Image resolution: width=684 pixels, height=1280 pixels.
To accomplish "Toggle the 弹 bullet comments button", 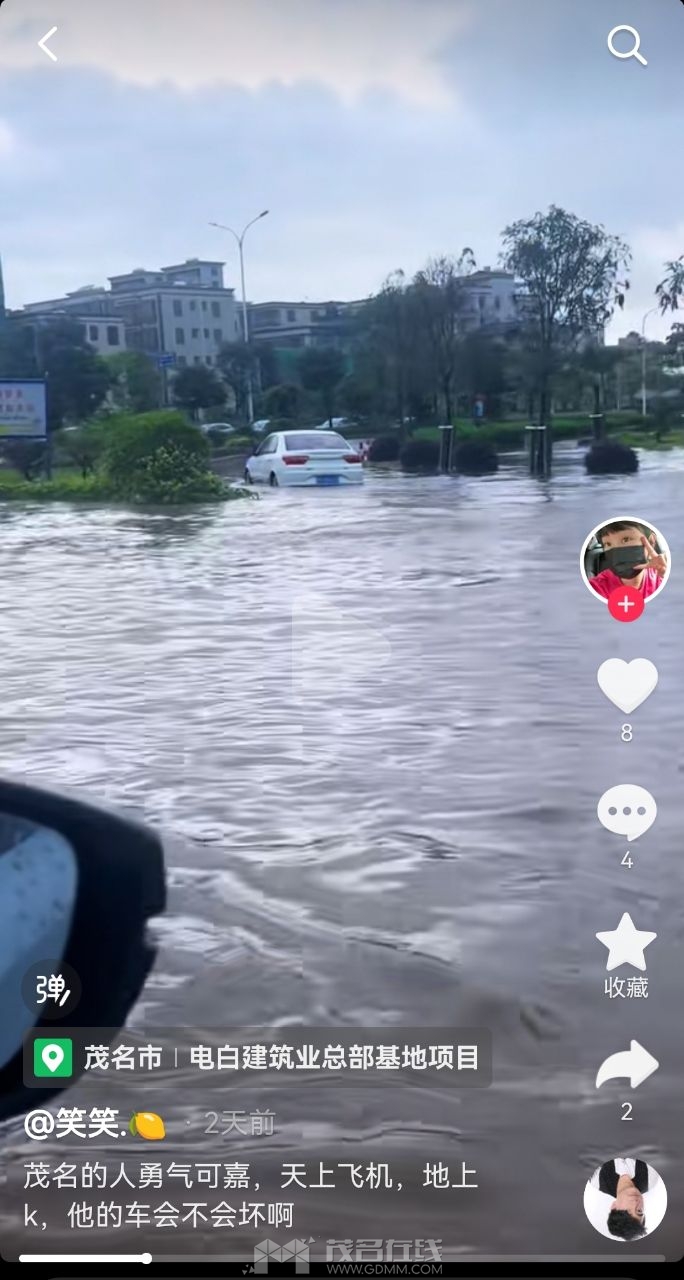I will 52,989.
